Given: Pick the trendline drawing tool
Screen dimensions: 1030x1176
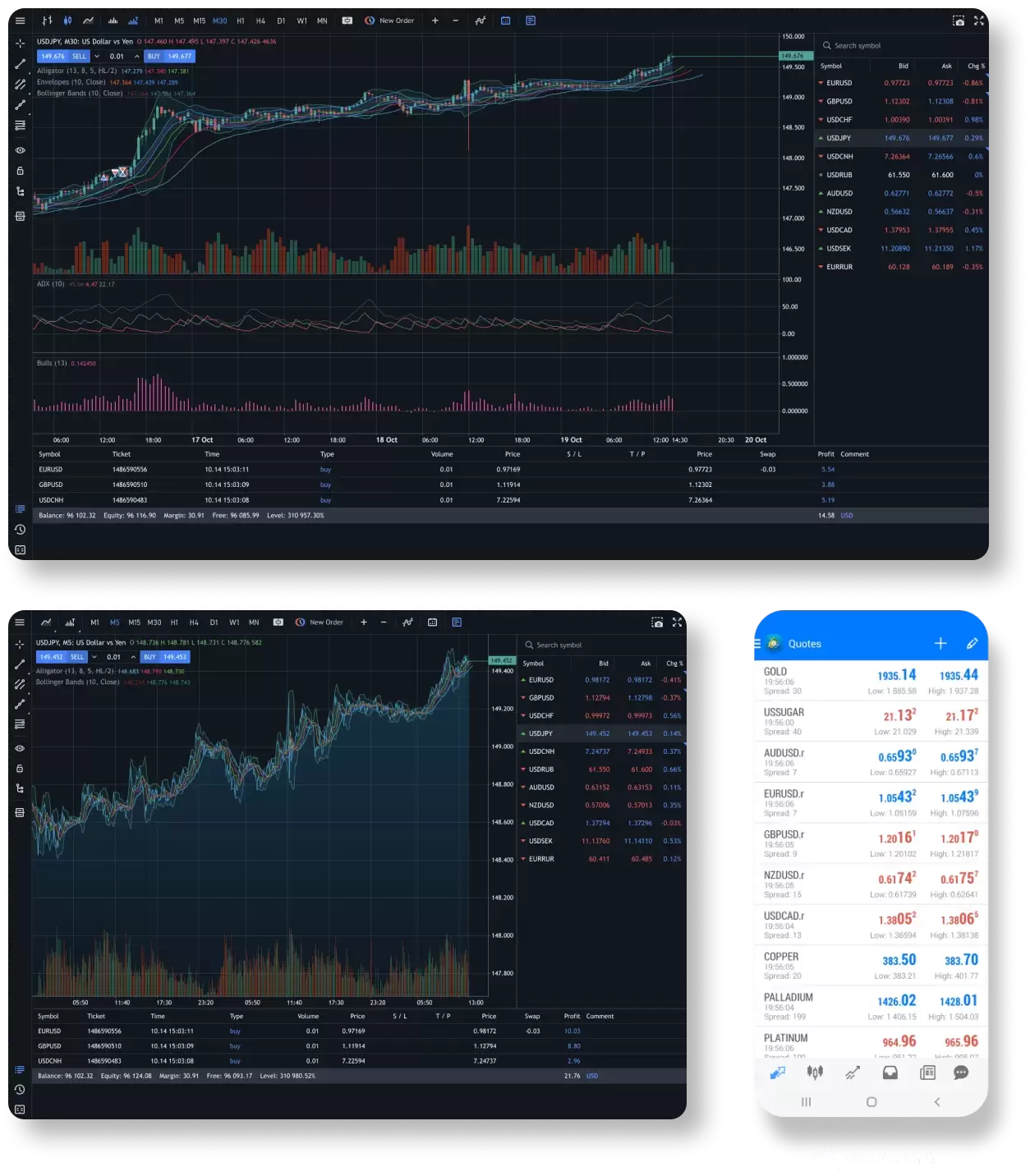Looking at the screenshot, I should coord(20,64).
